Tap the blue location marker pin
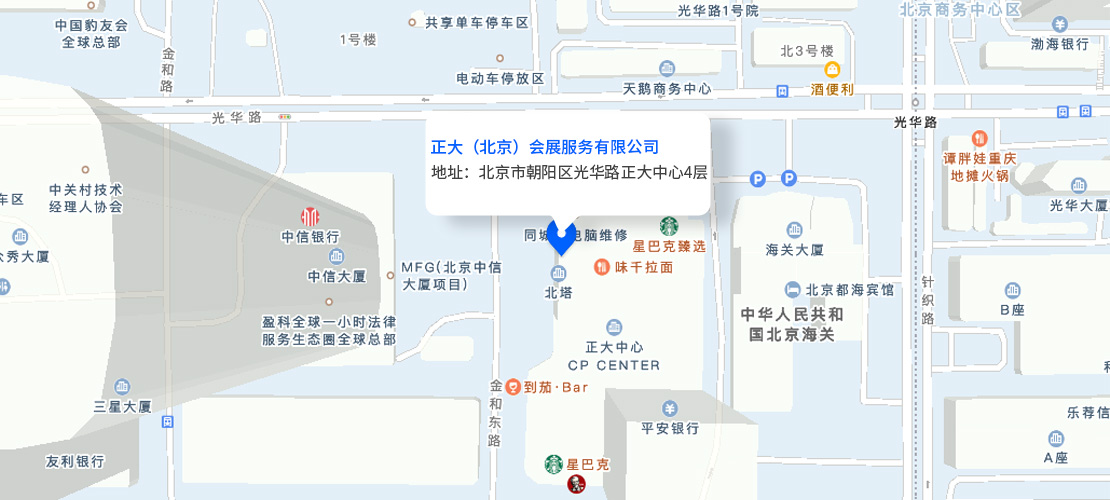This screenshot has width=1110, height=500. pos(561,236)
